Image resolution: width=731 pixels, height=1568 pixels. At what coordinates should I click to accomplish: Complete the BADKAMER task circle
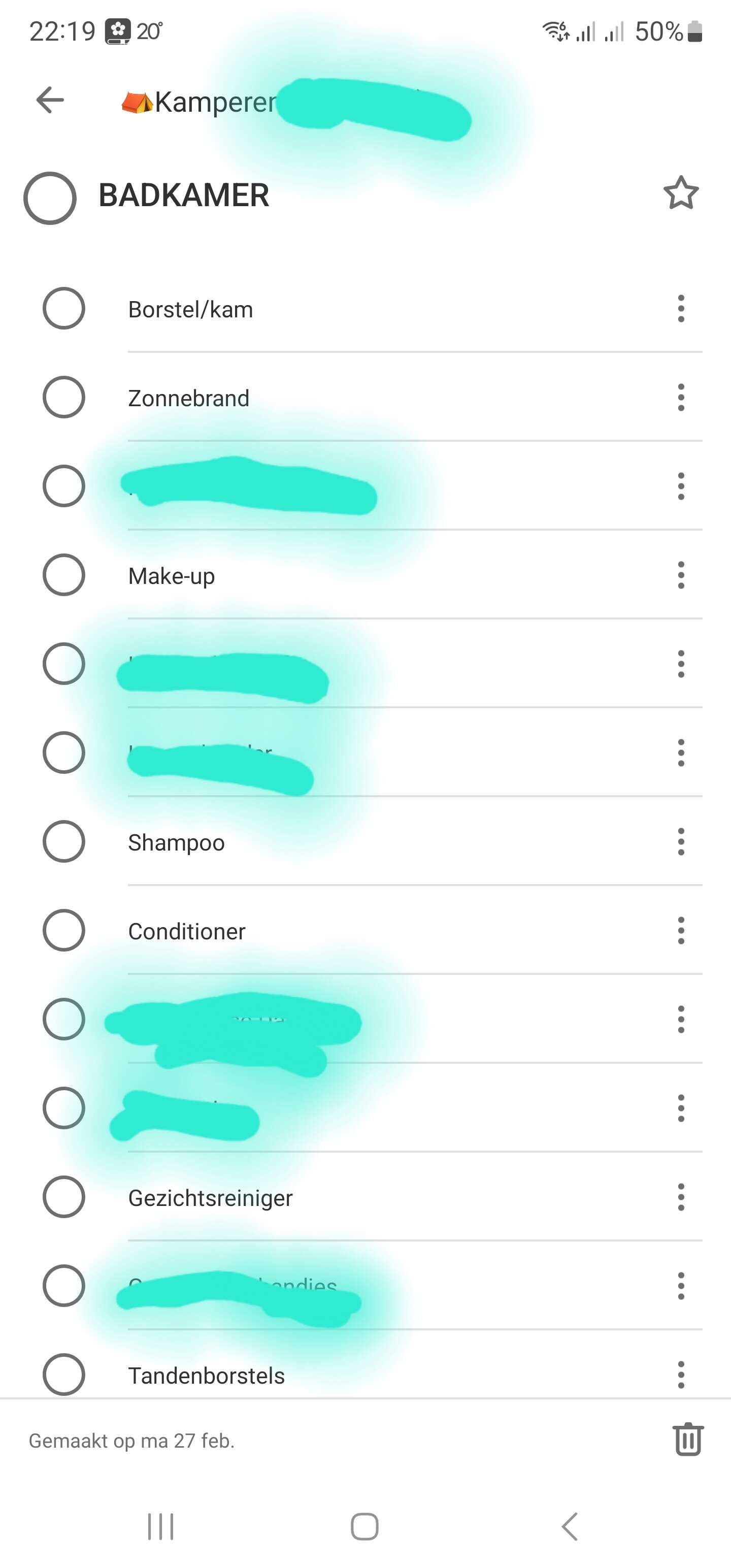click(50, 198)
